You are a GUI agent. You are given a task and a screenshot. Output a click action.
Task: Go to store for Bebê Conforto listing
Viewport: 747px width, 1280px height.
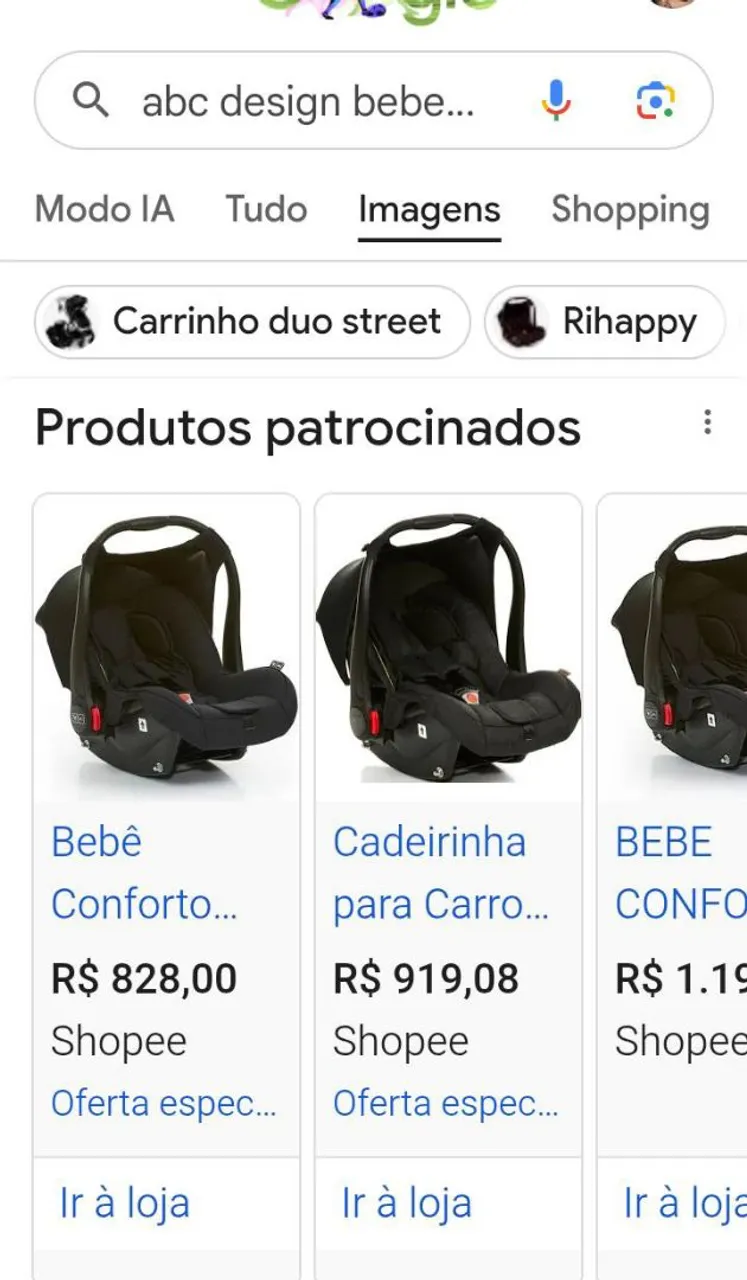125,1204
